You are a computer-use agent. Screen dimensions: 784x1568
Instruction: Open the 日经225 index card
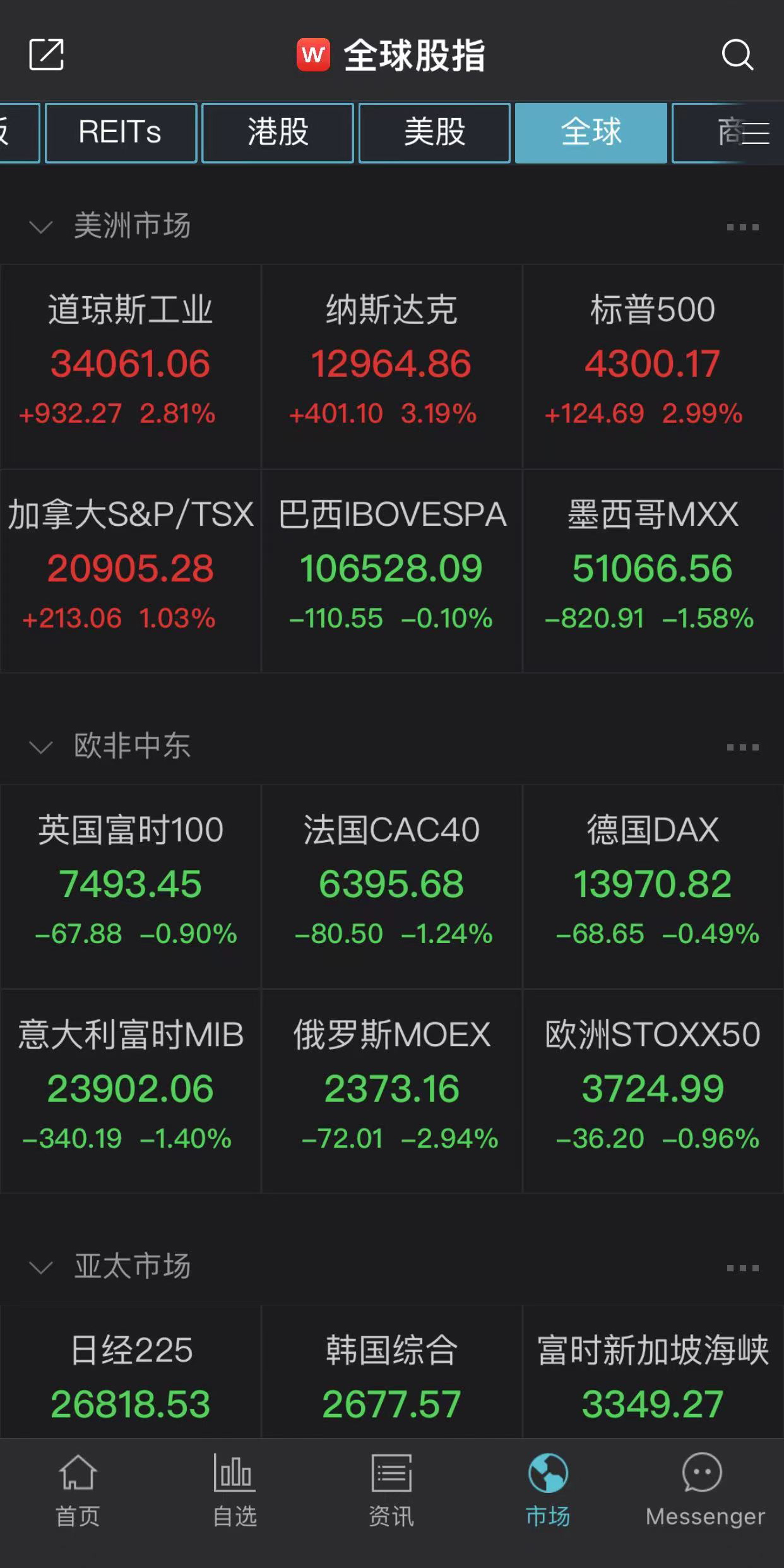(x=131, y=1376)
